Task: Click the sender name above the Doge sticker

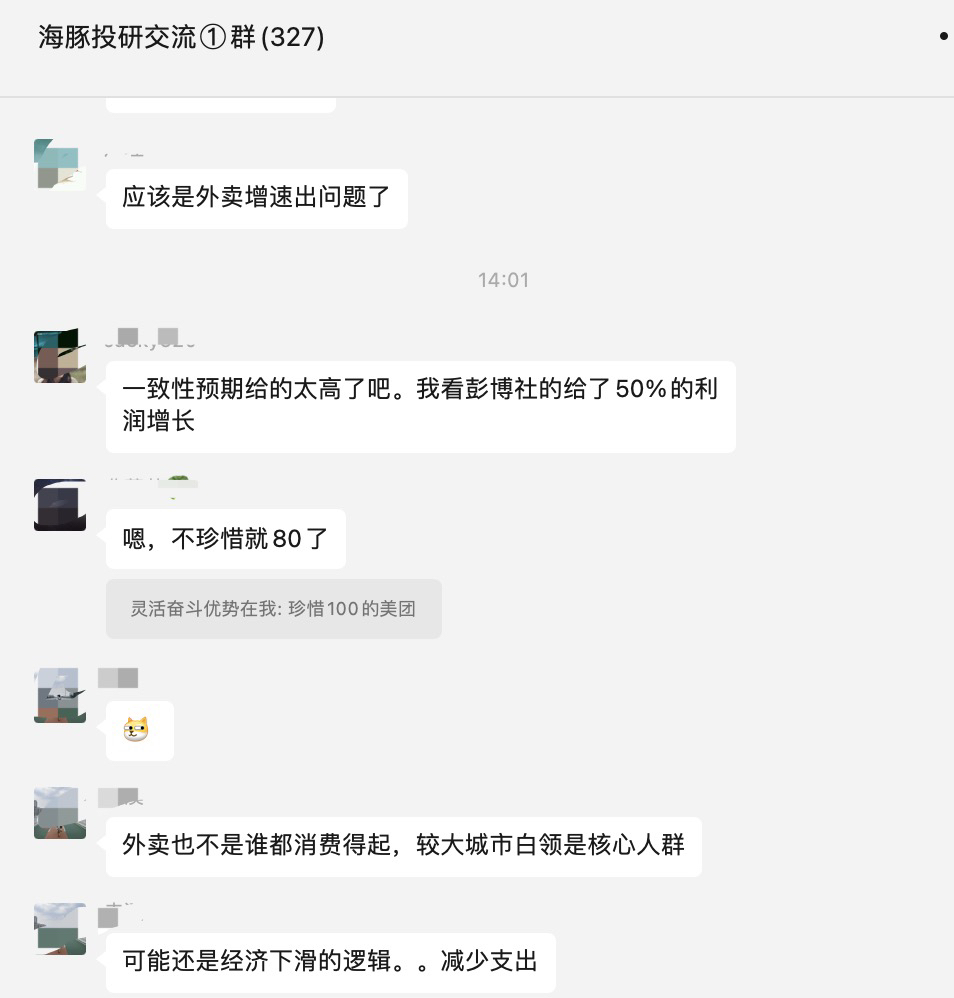Action: pos(116,678)
